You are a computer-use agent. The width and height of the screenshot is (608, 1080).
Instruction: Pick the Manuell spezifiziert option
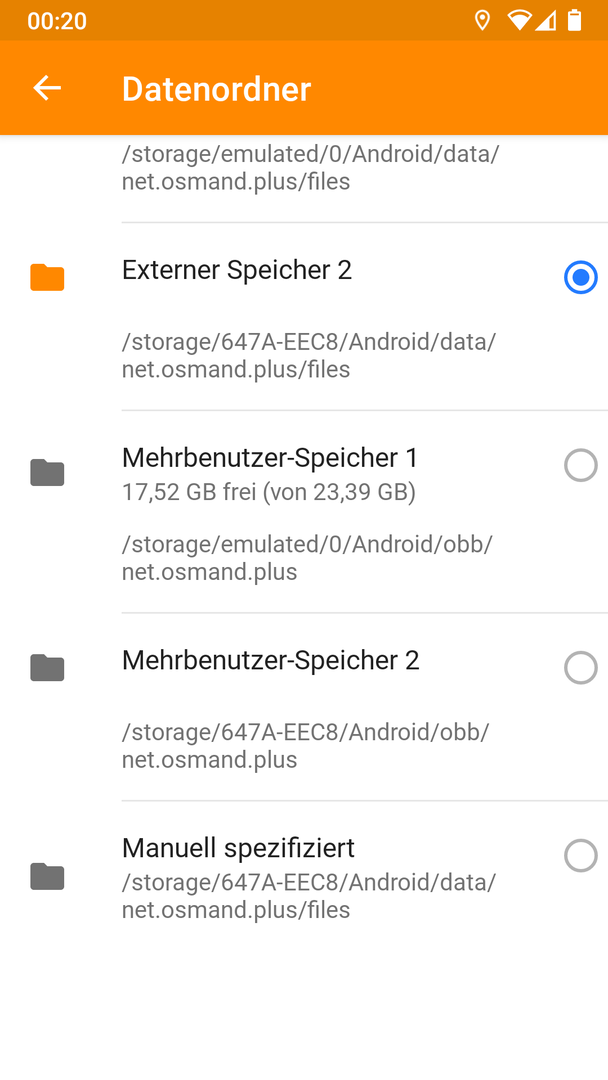[304, 875]
